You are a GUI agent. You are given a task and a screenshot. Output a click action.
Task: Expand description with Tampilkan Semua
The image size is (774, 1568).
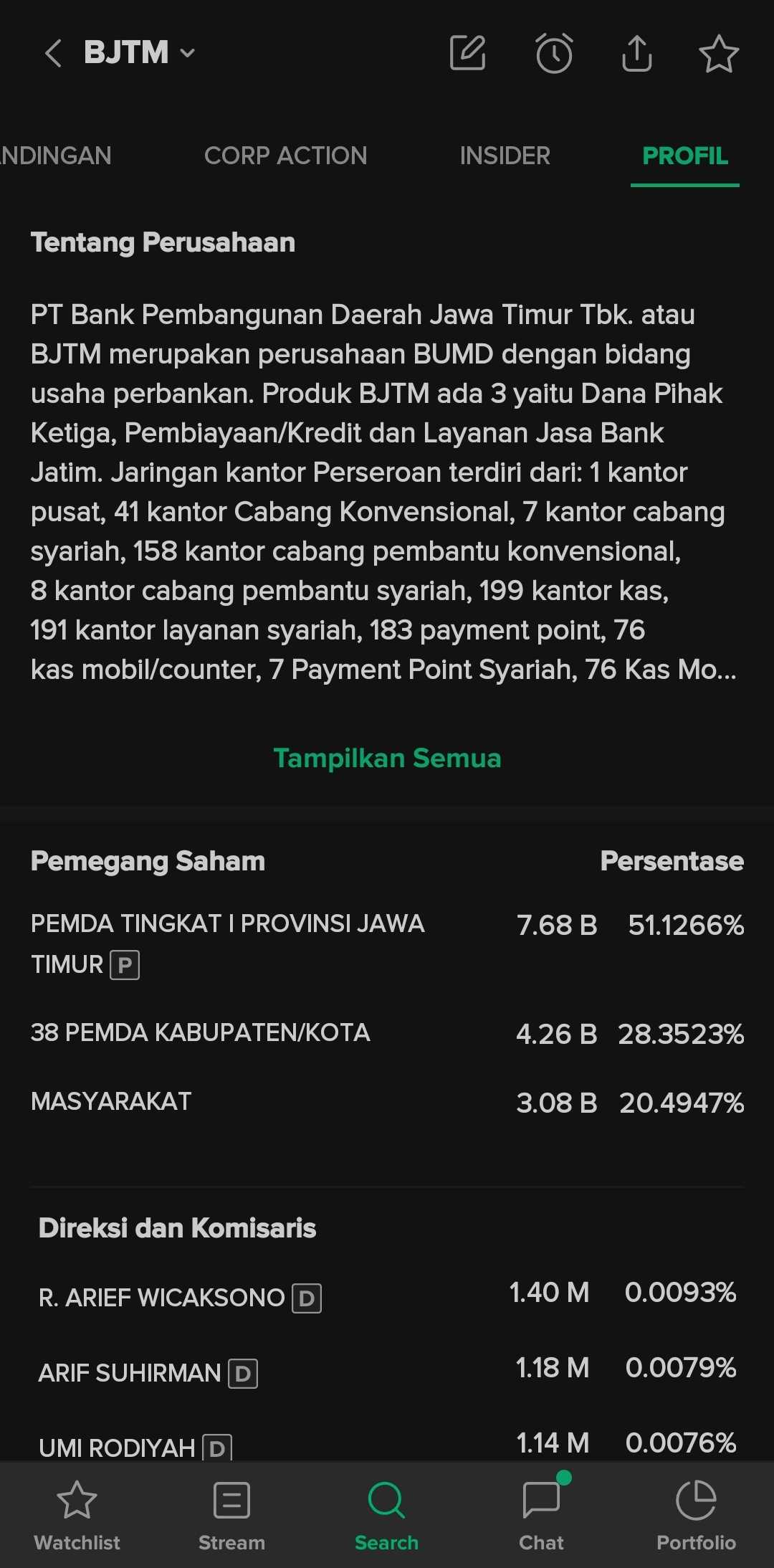[x=387, y=758]
